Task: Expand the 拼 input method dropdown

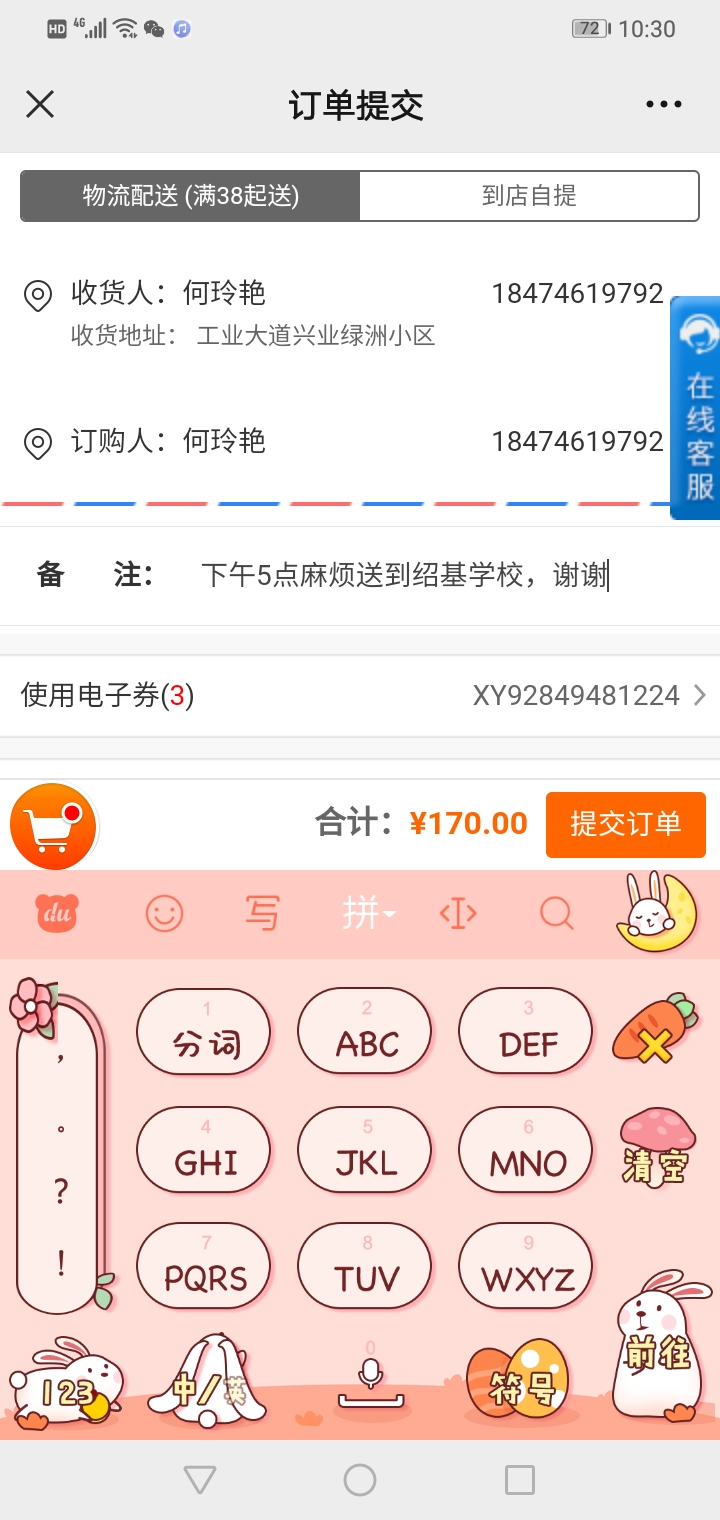Action: pyautogui.click(x=368, y=913)
